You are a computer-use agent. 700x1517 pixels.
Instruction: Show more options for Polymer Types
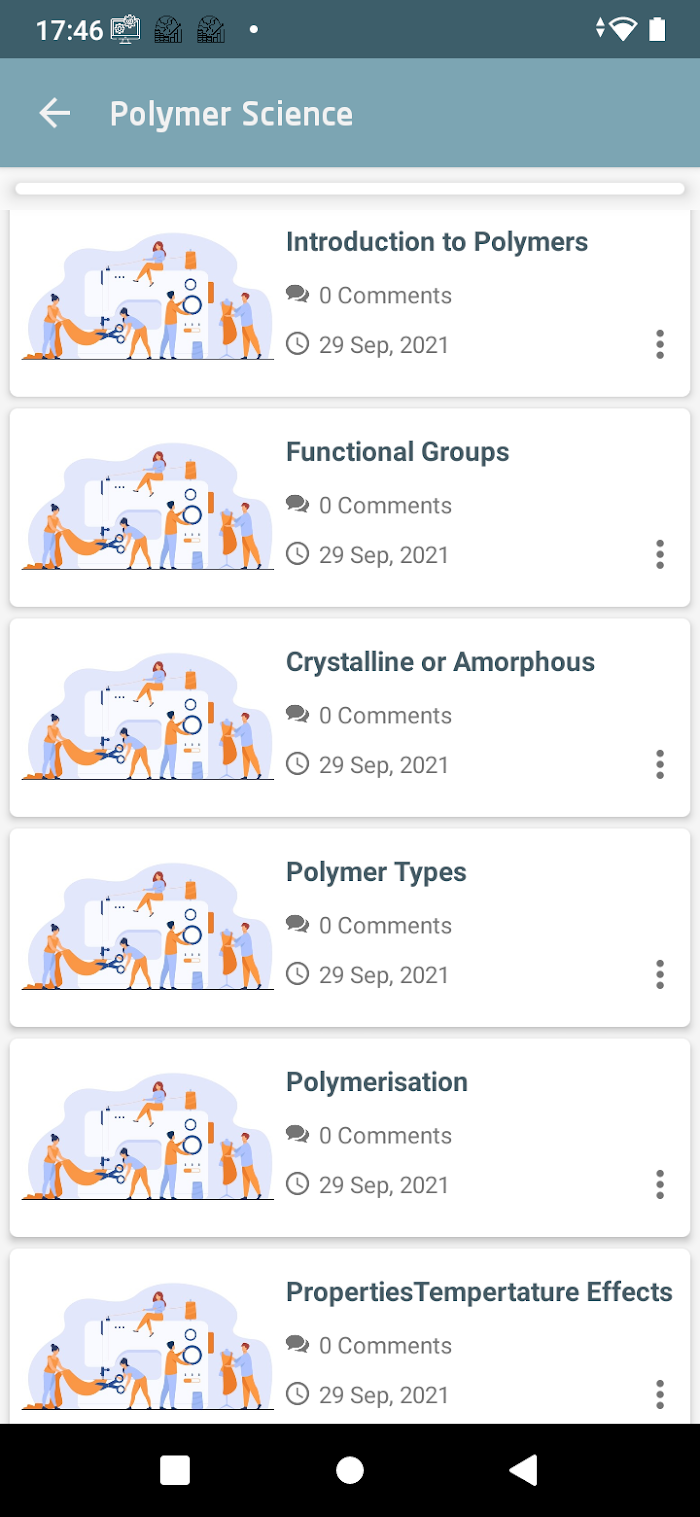tap(660, 974)
